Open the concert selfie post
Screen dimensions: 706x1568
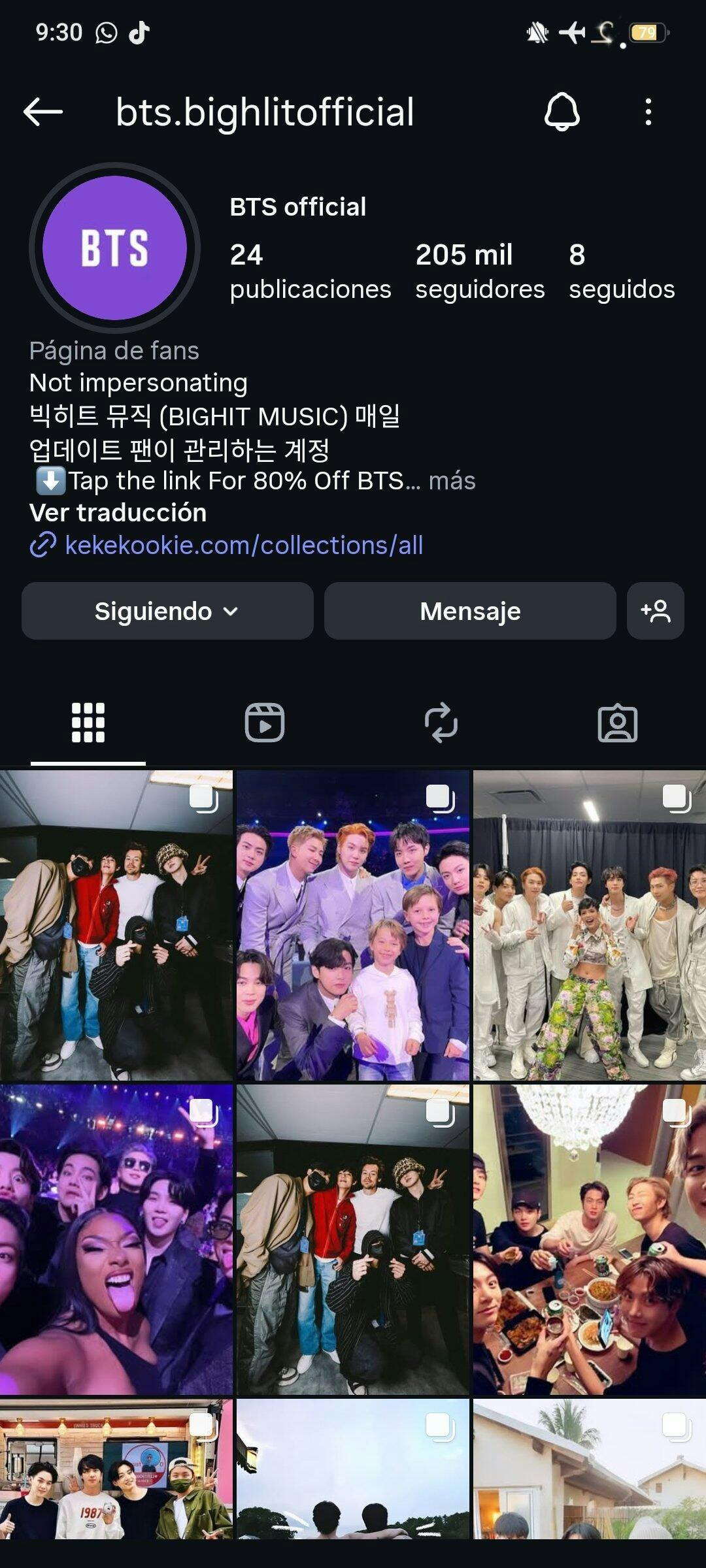tap(116, 1240)
